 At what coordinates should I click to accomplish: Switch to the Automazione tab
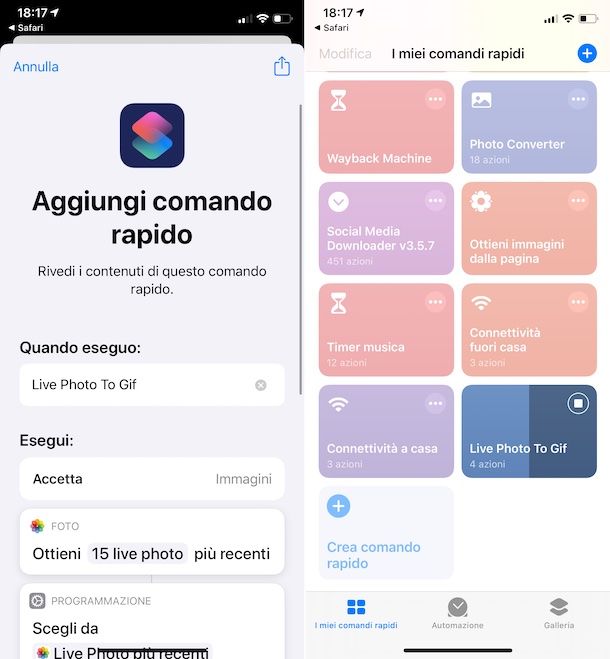458,613
